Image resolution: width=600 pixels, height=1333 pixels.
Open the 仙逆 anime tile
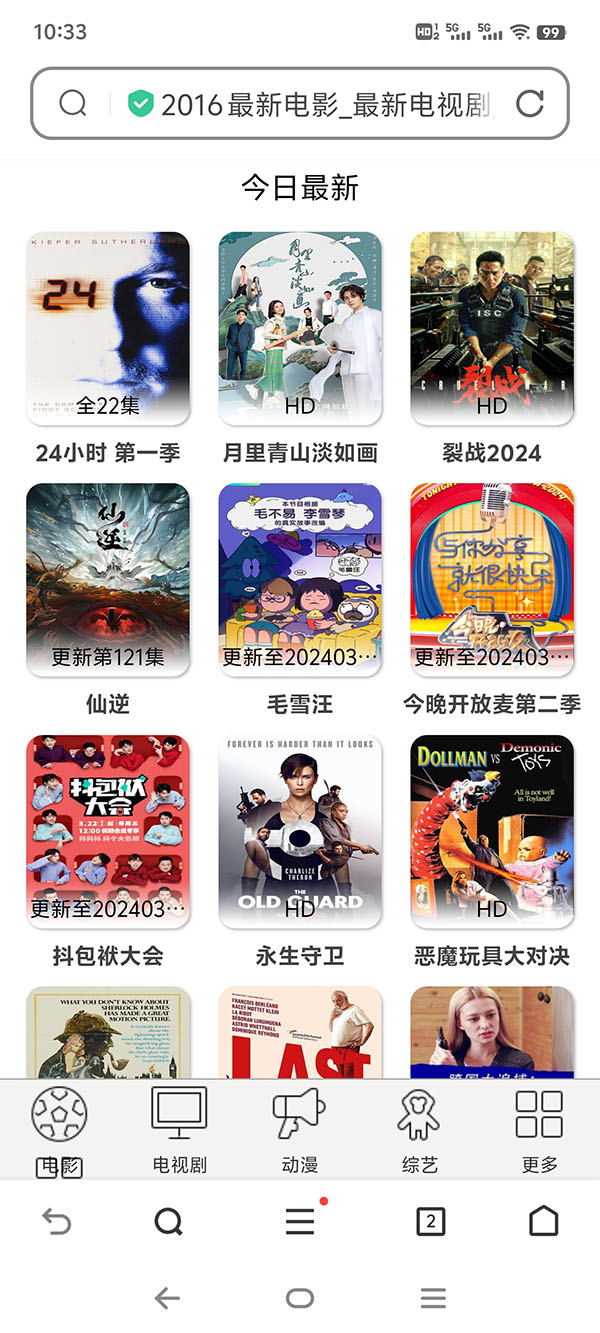(x=108, y=579)
